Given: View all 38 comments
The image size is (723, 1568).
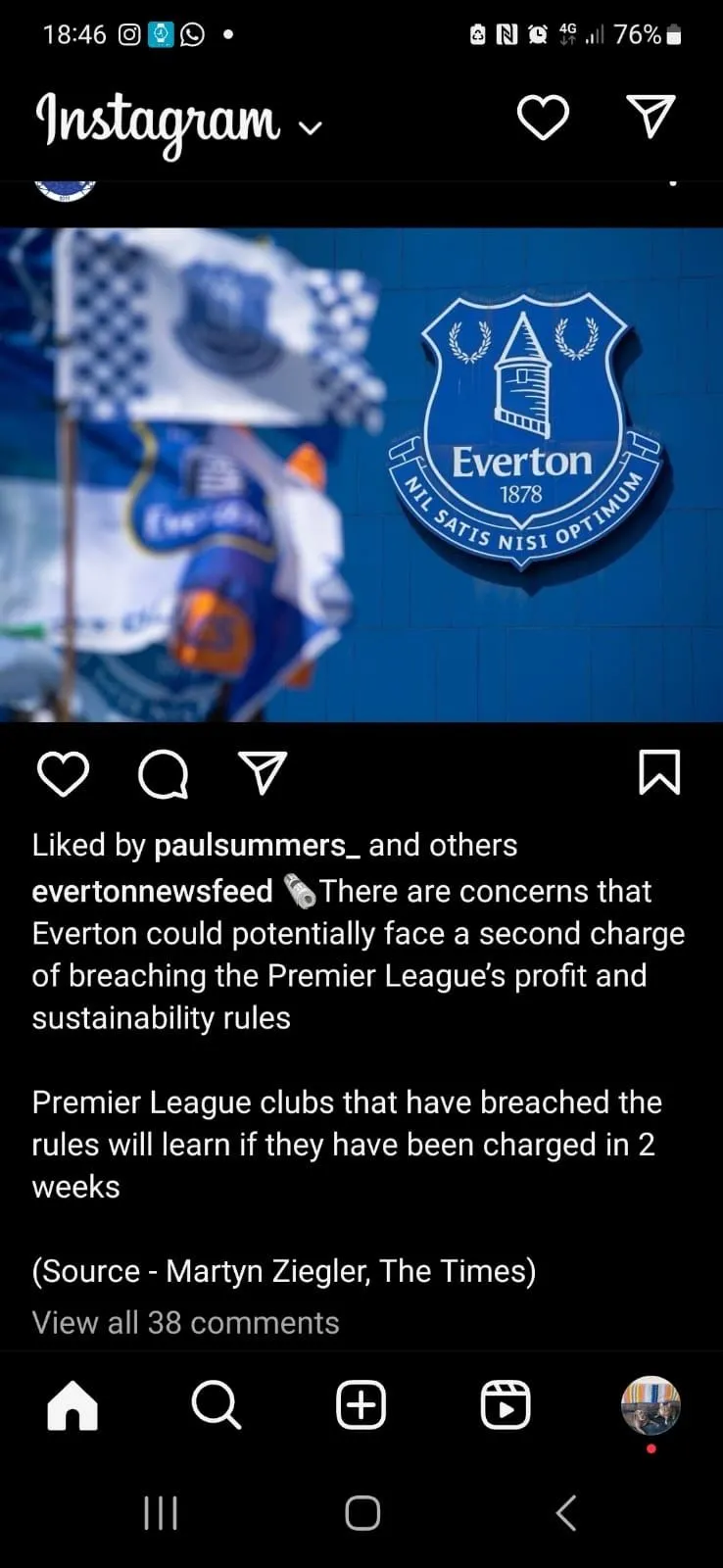Looking at the screenshot, I should tap(185, 1323).
